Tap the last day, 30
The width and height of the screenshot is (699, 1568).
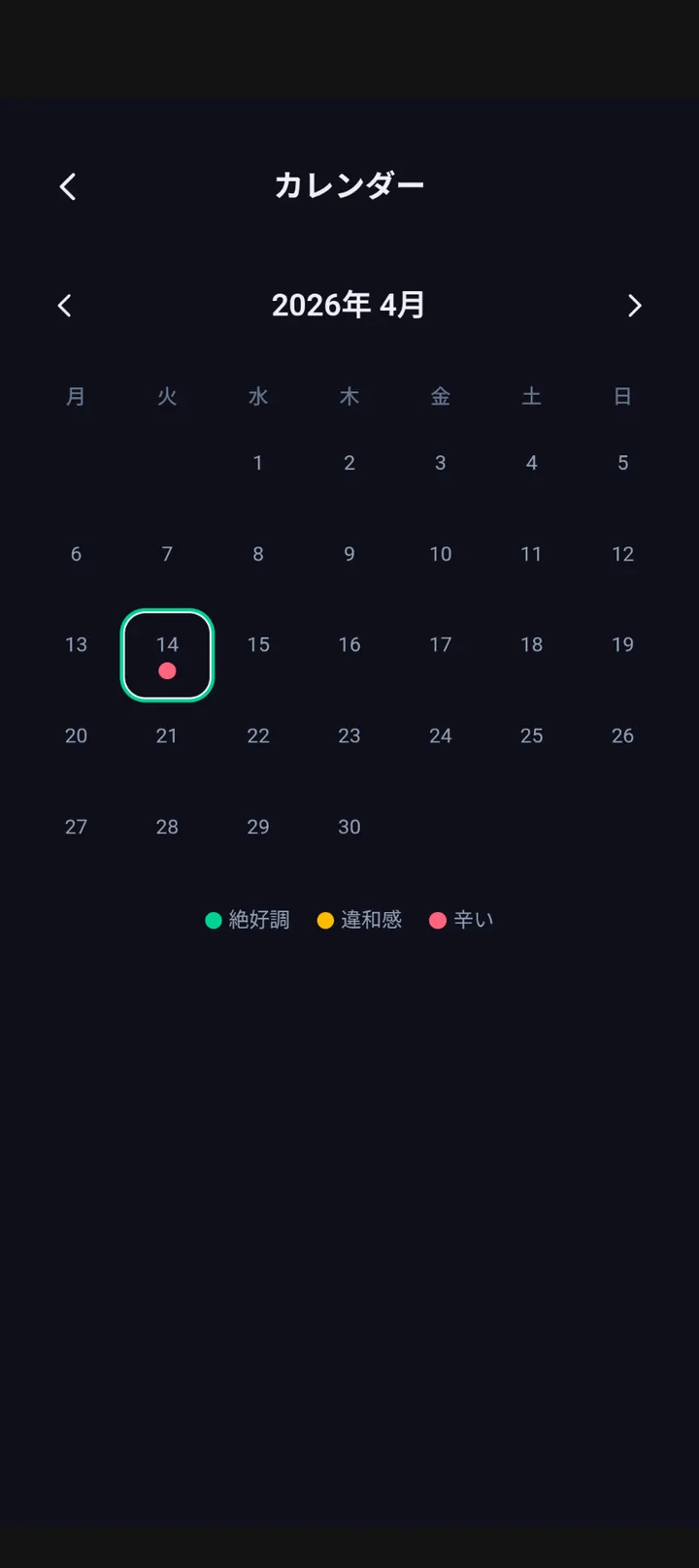pyautogui.click(x=349, y=828)
